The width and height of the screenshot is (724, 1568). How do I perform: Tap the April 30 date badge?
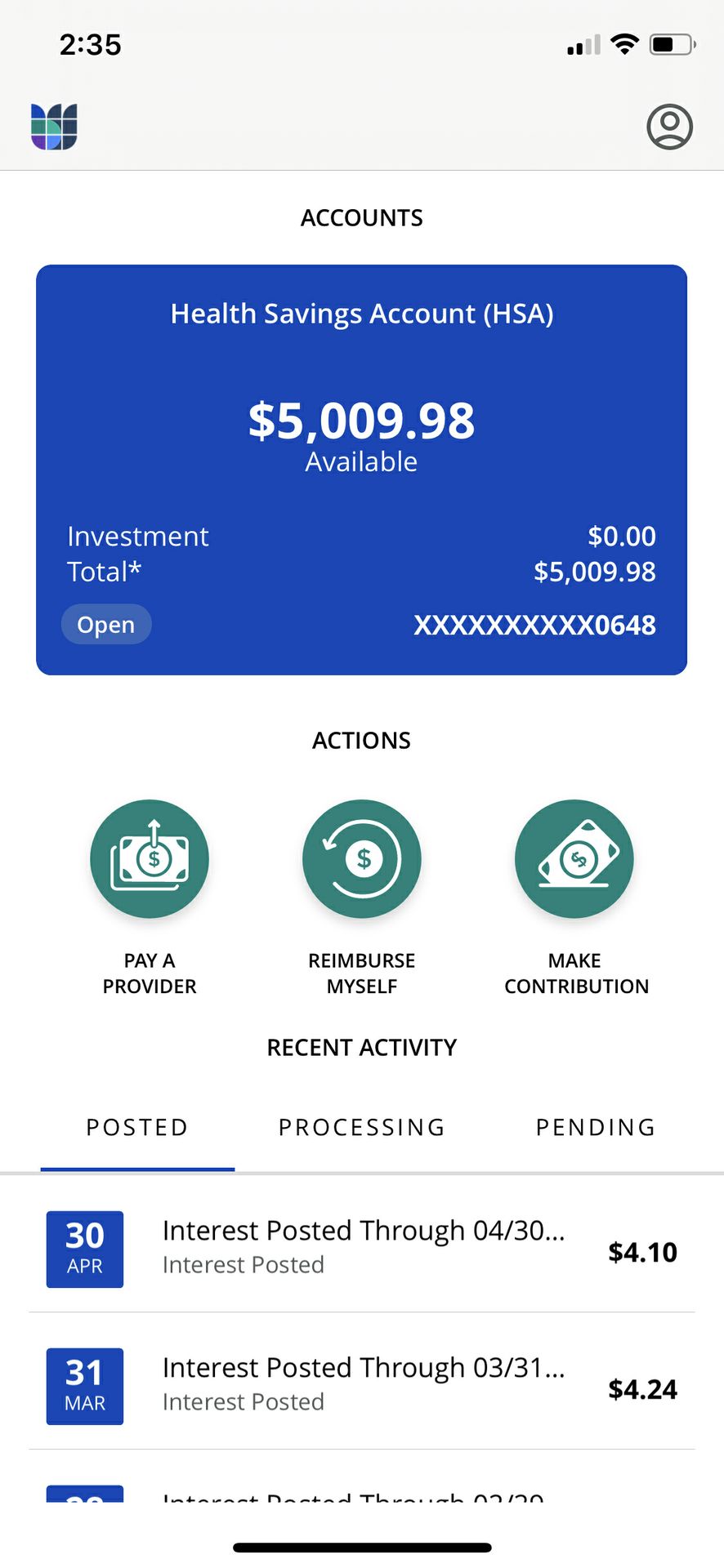coord(84,1249)
